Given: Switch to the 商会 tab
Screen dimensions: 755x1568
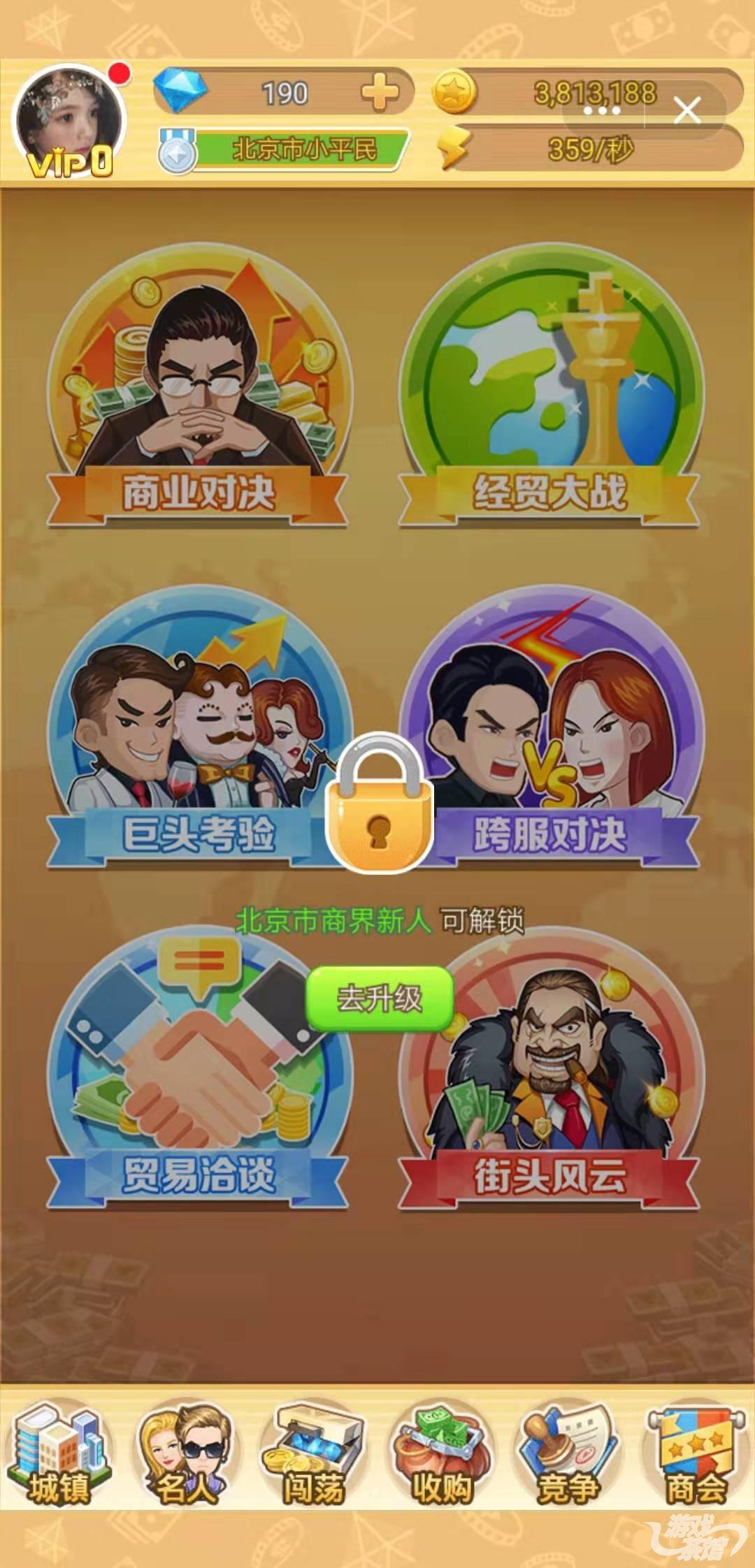Looking at the screenshot, I should coord(694,1452).
